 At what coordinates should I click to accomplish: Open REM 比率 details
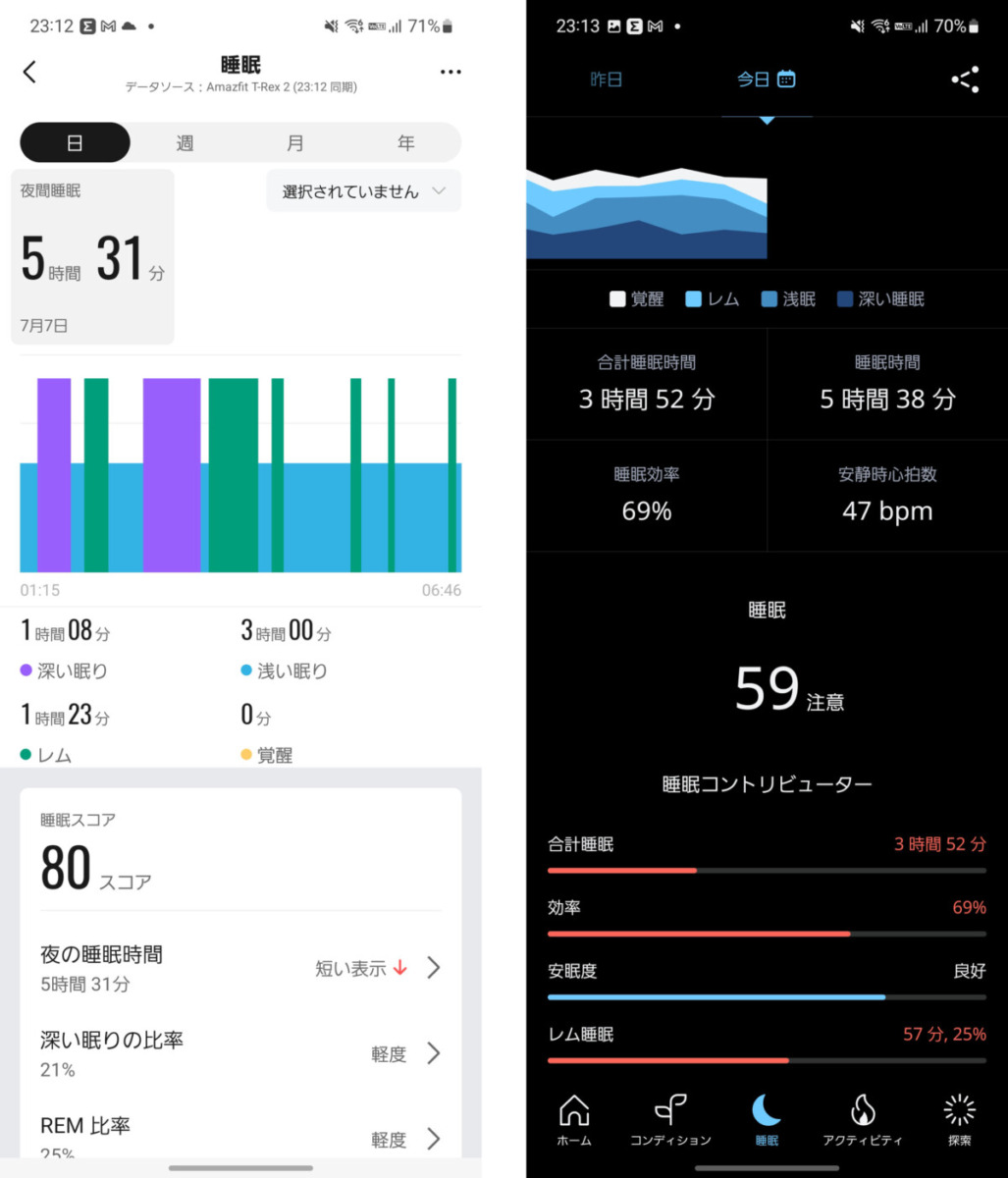[x=240, y=1138]
